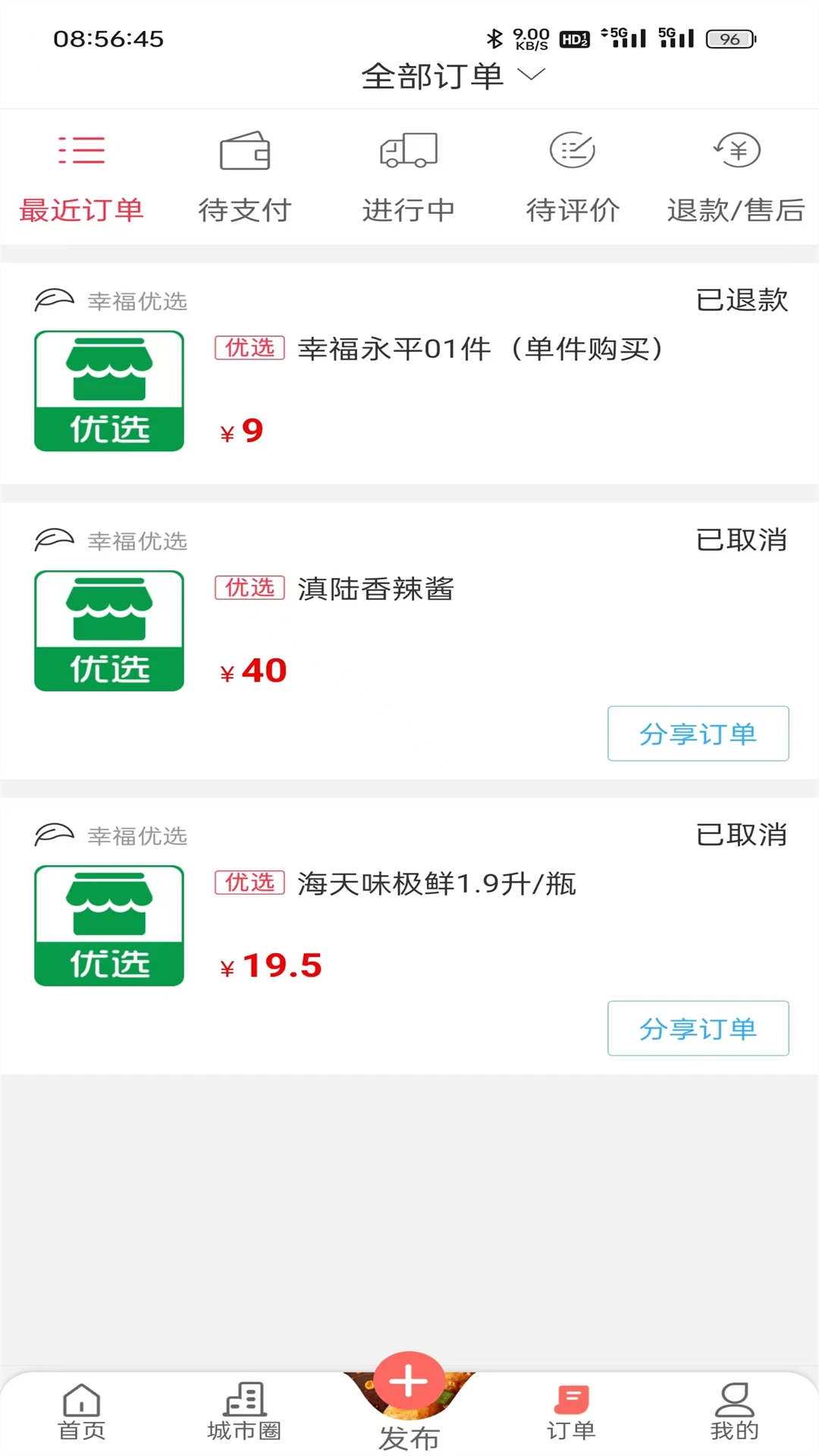Screen dimensions: 819x1456
Task: Select the 待评价 review icon
Action: [x=573, y=150]
